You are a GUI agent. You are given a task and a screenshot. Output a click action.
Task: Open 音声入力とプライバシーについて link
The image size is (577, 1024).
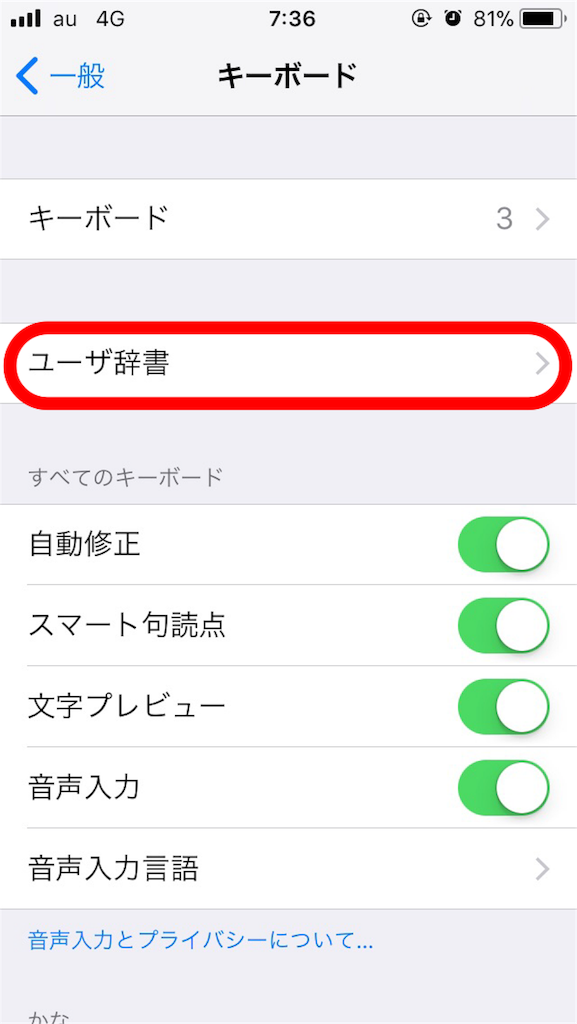200,941
